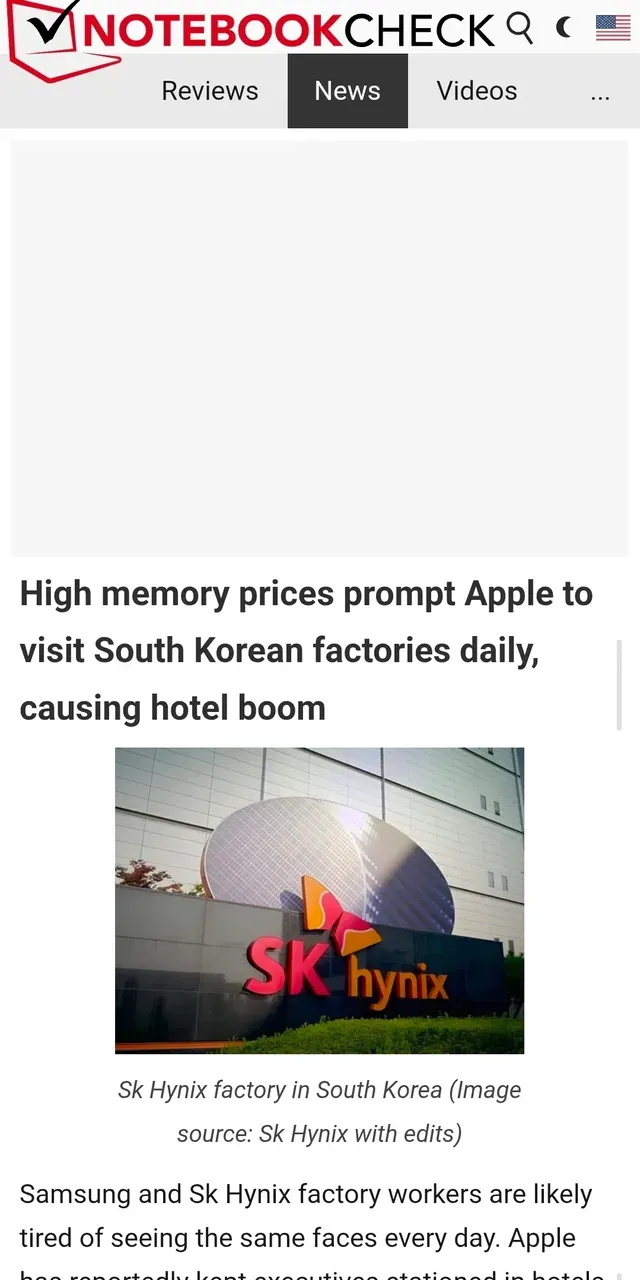The height and width of the screenshot is (1280, 640).
Task: Enlarge the Sk Hynix factory image
Action: [x=319, y=900]
